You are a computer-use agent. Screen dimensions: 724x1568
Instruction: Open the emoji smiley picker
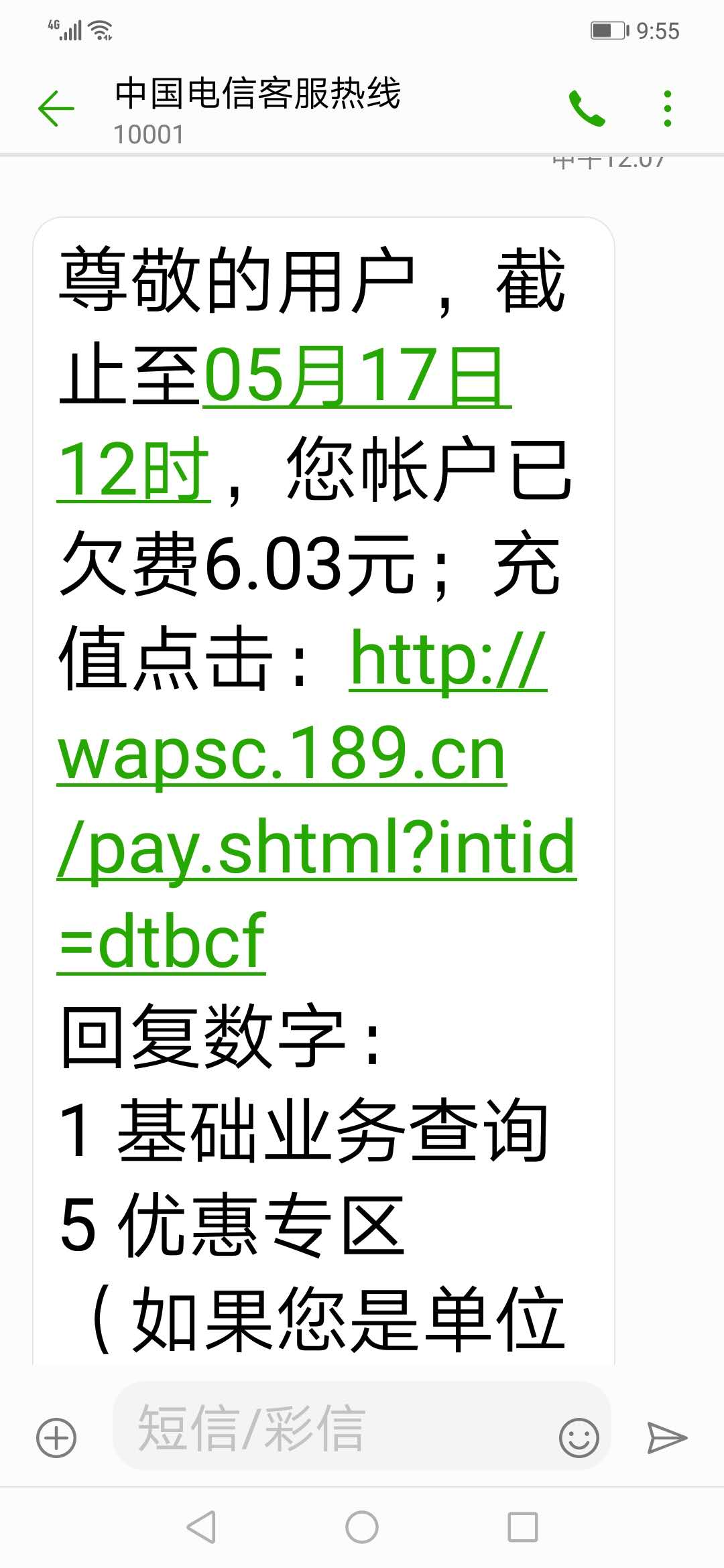click(x=579, y=1438)
